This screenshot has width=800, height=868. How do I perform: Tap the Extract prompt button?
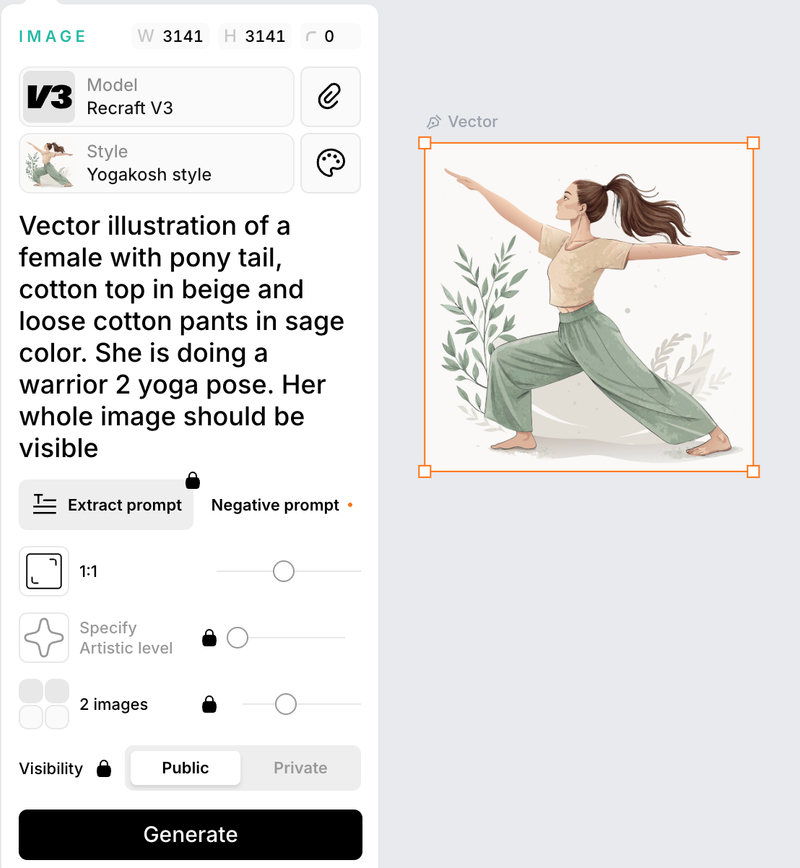[106, 505]
